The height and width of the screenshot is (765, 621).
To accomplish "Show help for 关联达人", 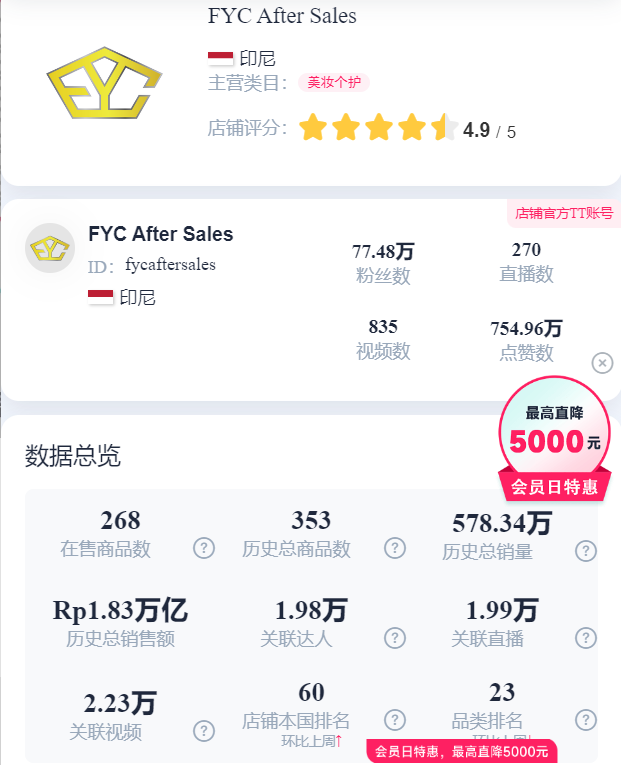I will 396,637.
